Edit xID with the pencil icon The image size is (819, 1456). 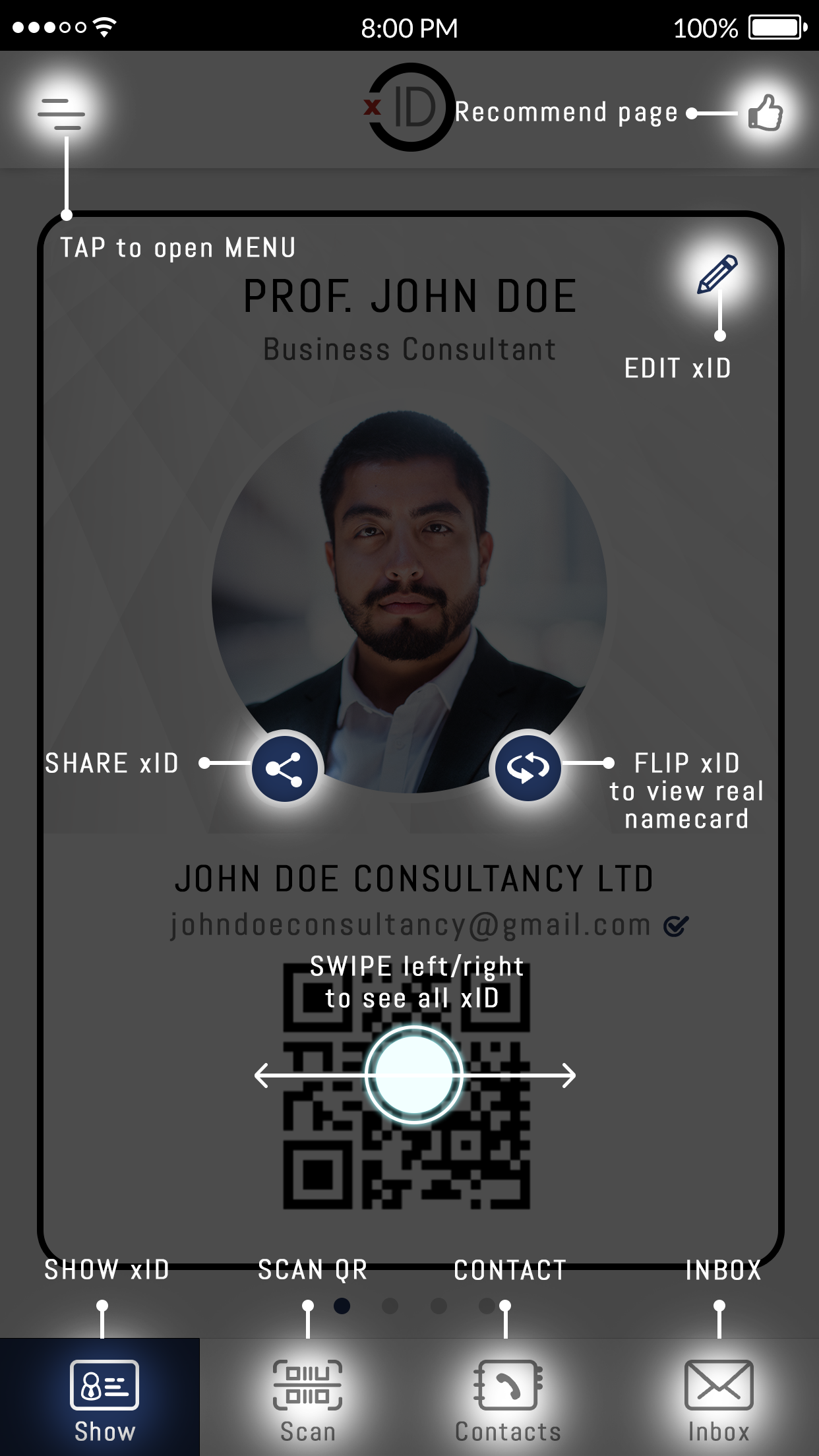pyautogui.click(x=717, y=274)
